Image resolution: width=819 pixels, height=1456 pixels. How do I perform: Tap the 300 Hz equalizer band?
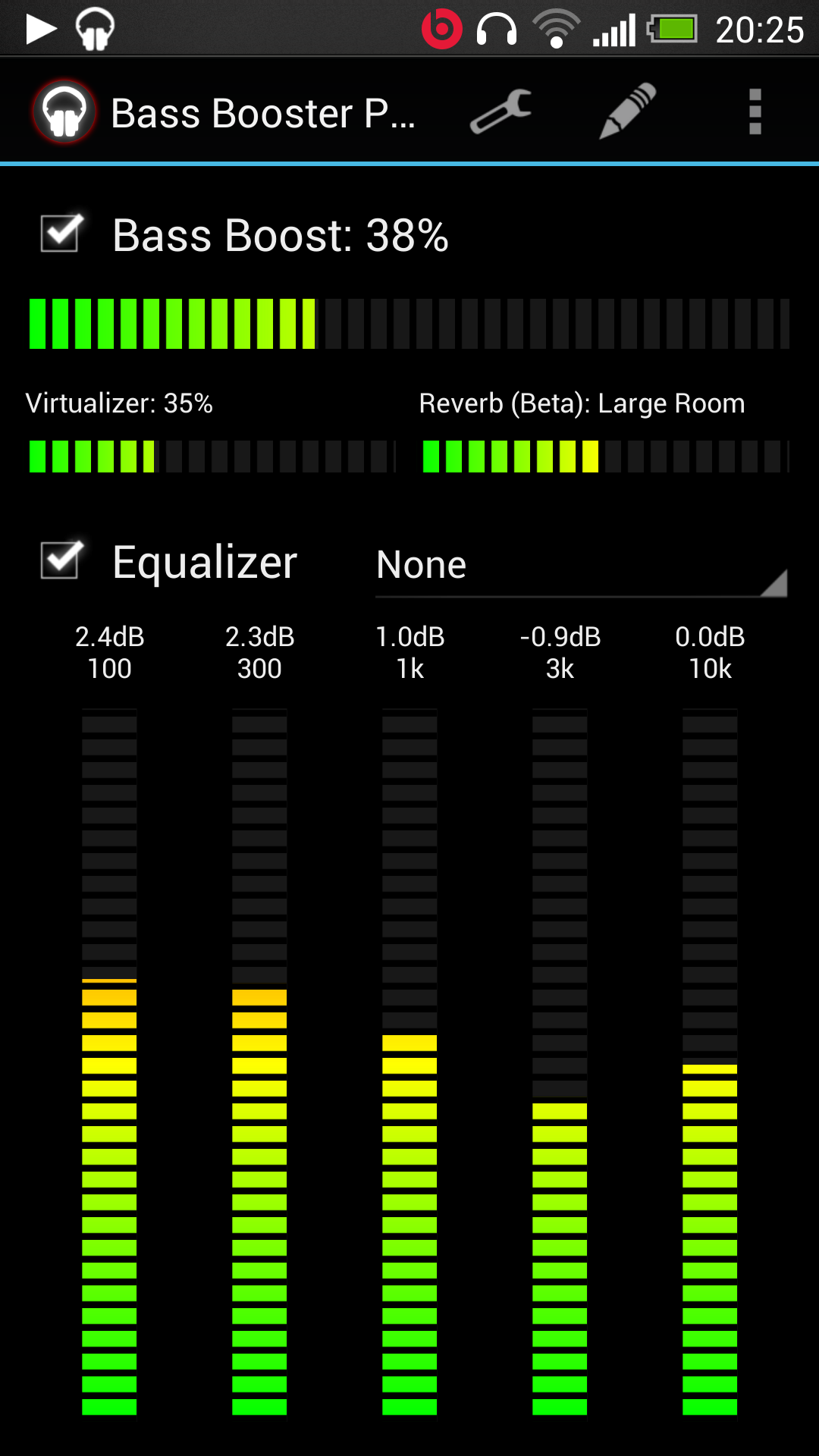pyautogui.click(x=259, y=1062)
